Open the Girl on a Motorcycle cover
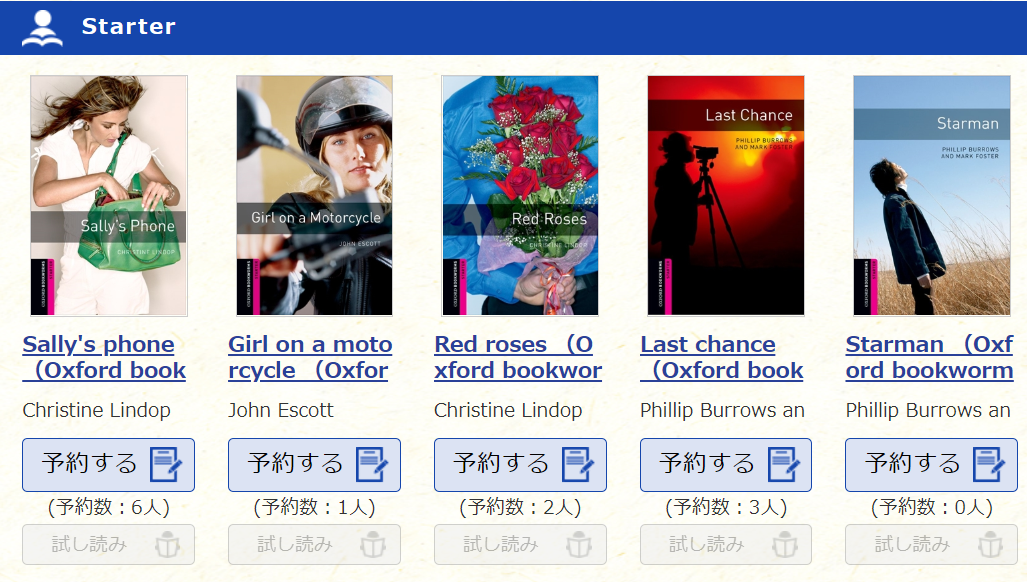The image size is (1027, 582). coord(314,196)
